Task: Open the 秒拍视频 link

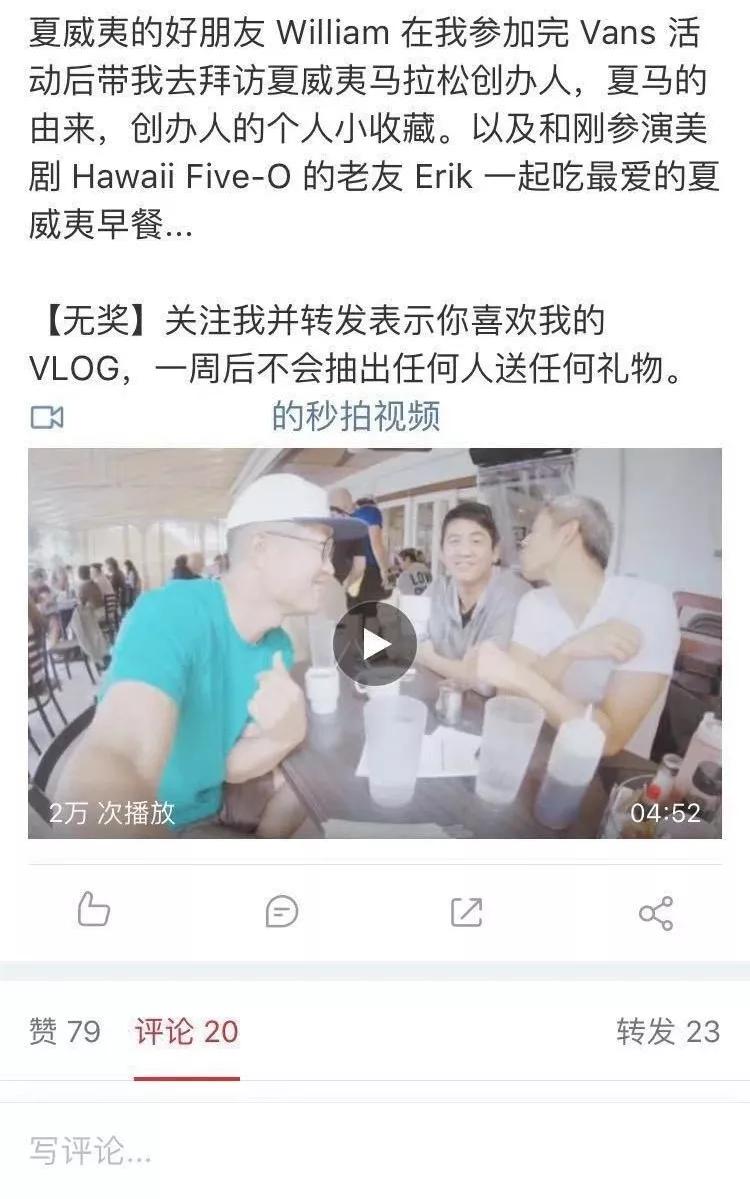Action: (355, 417)
